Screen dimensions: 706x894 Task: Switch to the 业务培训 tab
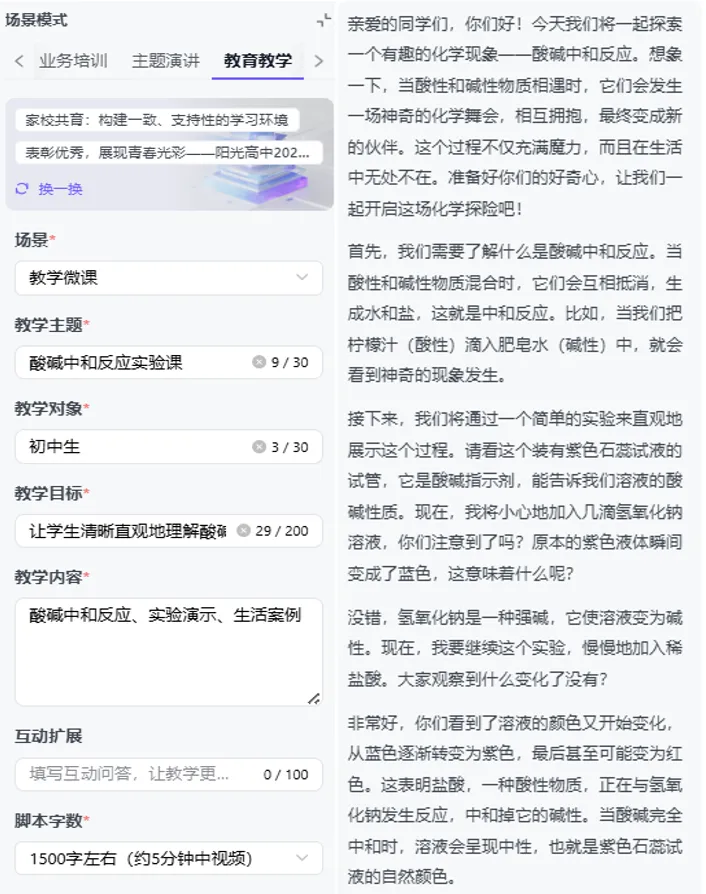73,60
